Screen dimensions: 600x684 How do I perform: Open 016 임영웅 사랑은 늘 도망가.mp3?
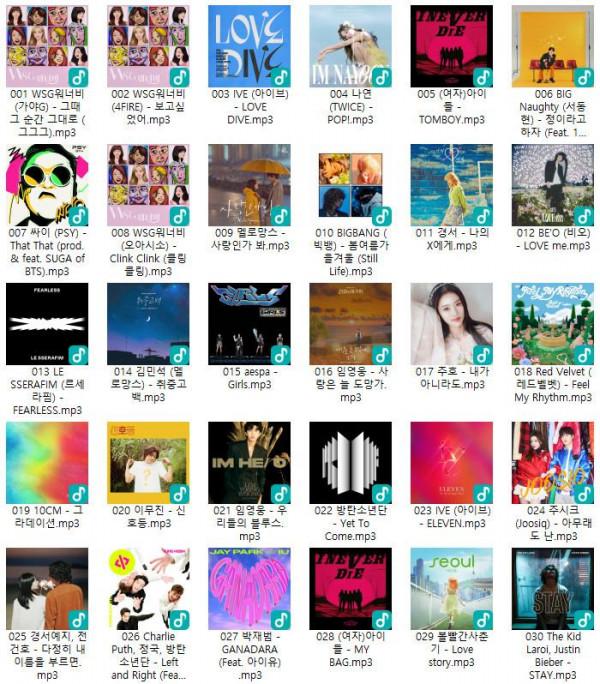(x=350, y=324)
